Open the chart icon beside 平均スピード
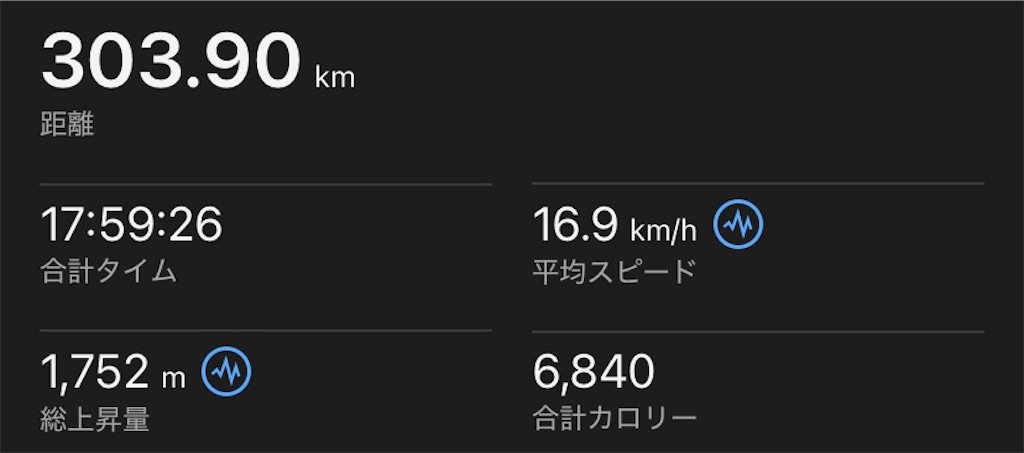The width and height of the screenshot is (1024, 453). (738, 227)
